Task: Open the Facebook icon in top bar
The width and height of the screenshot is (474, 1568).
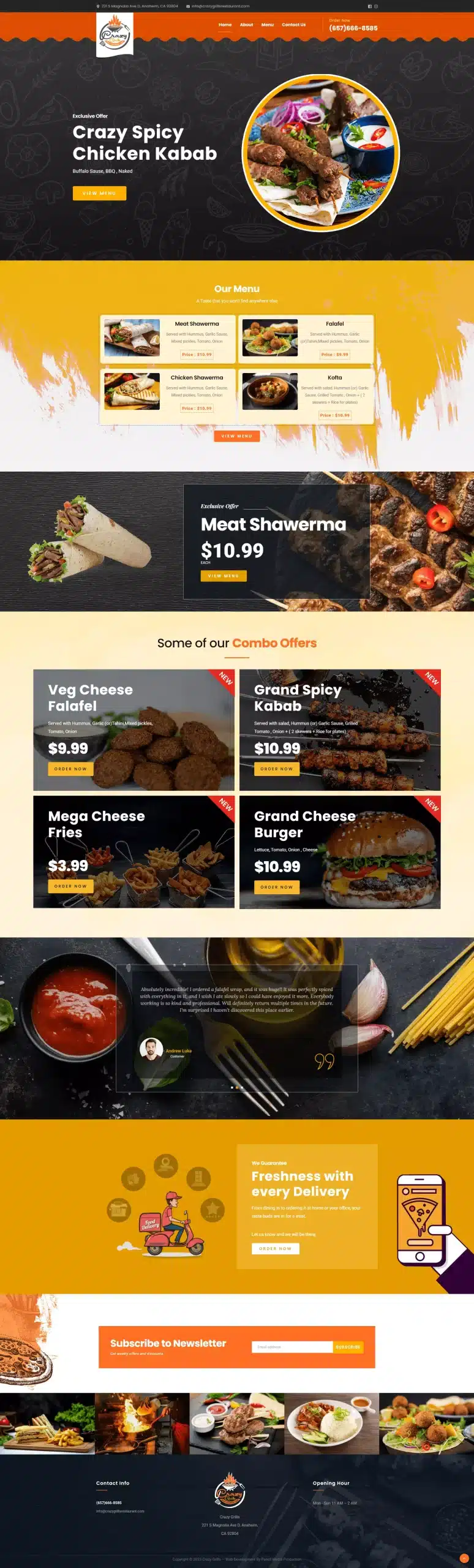Action: (x=369, y=6)
